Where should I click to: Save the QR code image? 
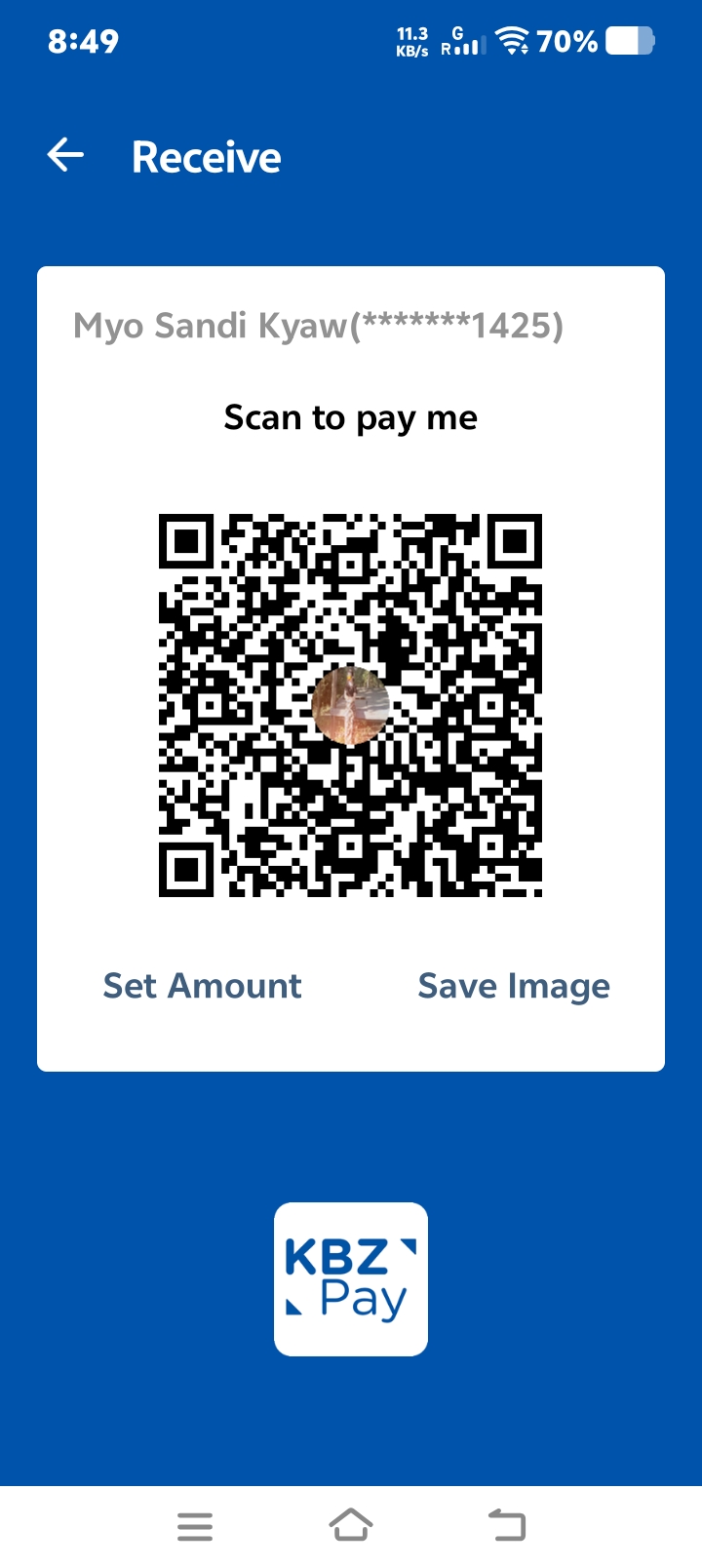coord(514,986)
